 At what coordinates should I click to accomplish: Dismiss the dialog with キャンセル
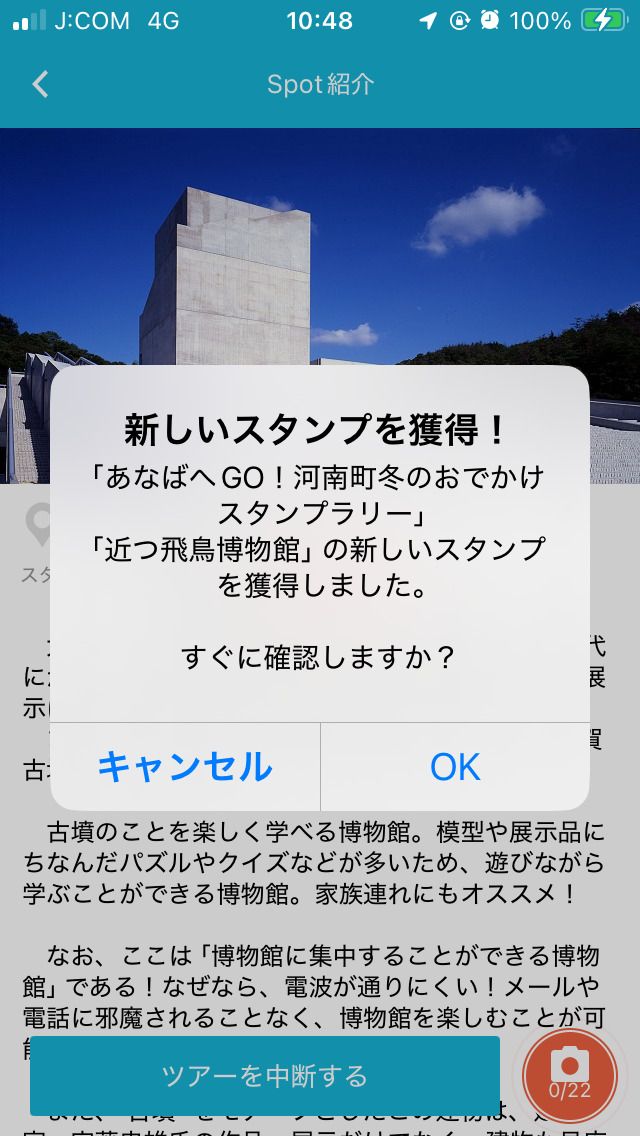[x=185, y=767]
